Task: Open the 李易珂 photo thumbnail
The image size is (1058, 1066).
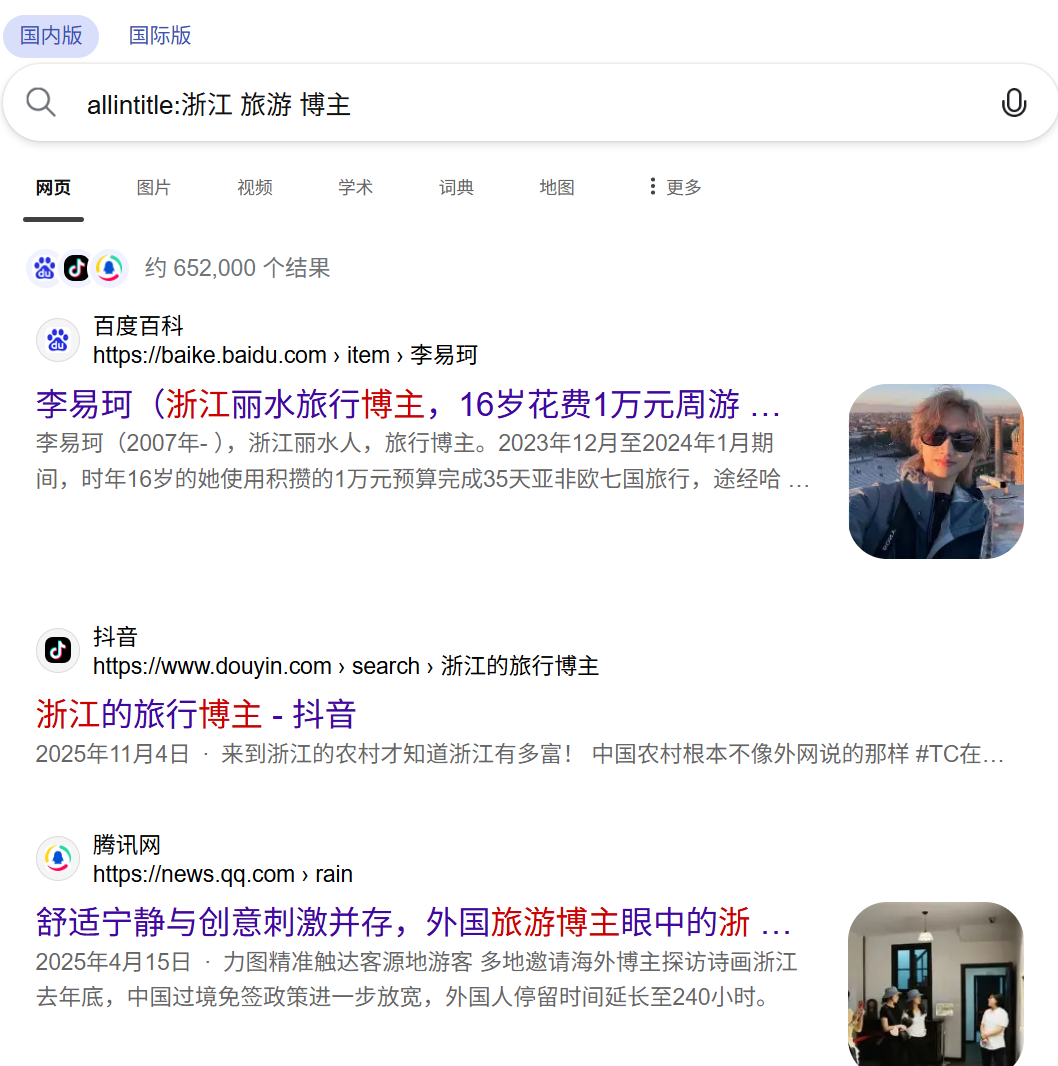Action: [x=935, y=471]
